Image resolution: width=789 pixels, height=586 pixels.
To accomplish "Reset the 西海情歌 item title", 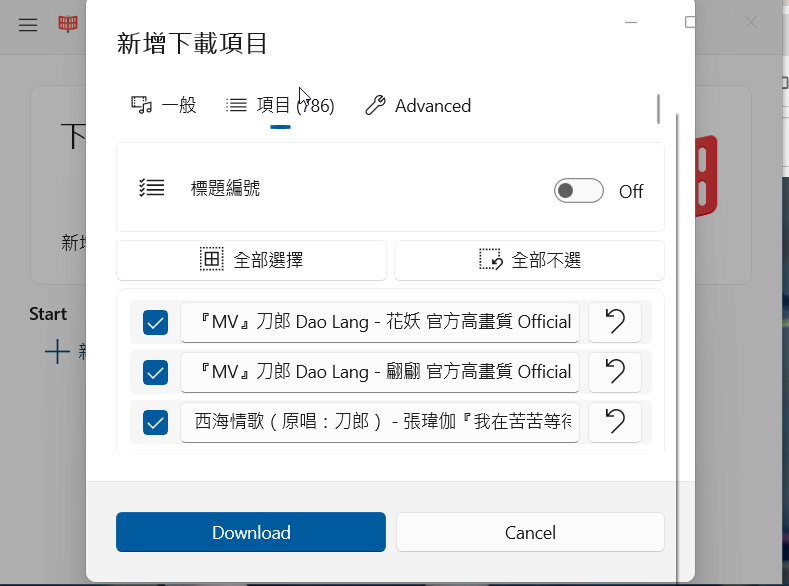I will [615, 422].
